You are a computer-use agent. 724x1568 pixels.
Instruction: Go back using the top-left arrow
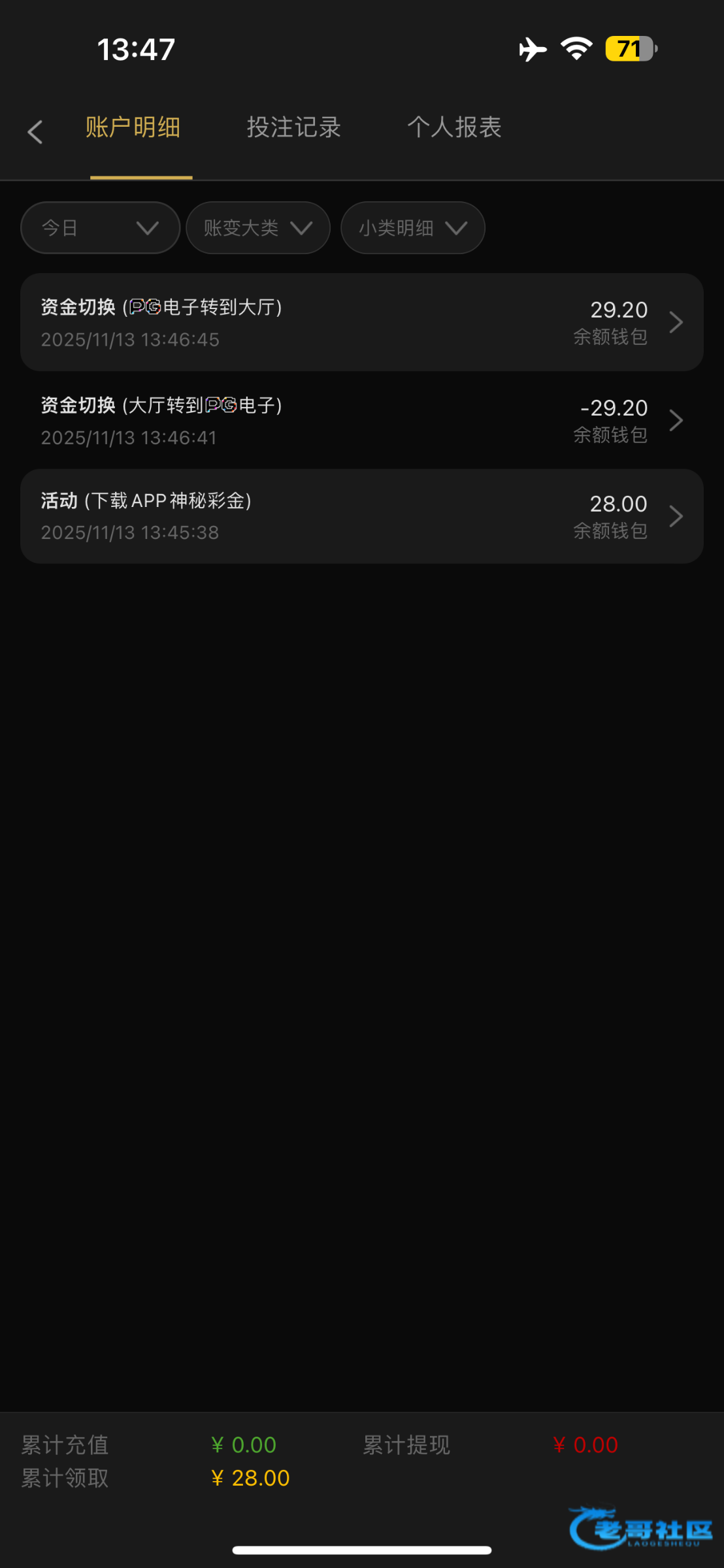pyautogui.click(x=35, y=132)
